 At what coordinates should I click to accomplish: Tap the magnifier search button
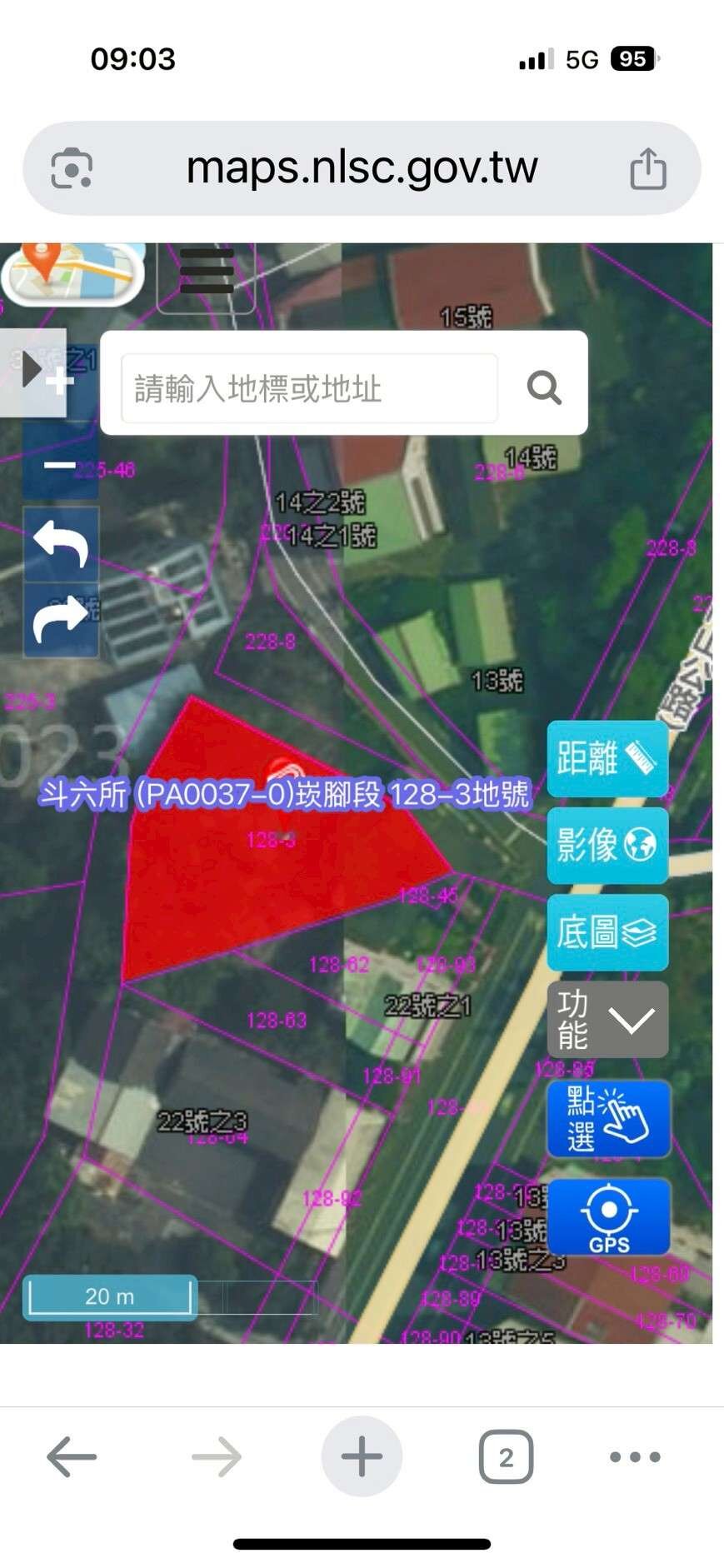pos(544,387)
